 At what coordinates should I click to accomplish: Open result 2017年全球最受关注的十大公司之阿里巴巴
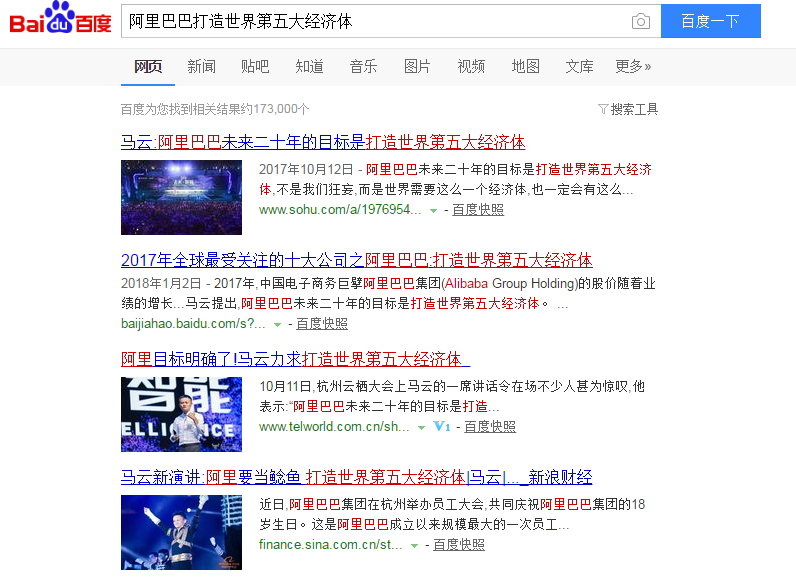click(x=356, y=260)
